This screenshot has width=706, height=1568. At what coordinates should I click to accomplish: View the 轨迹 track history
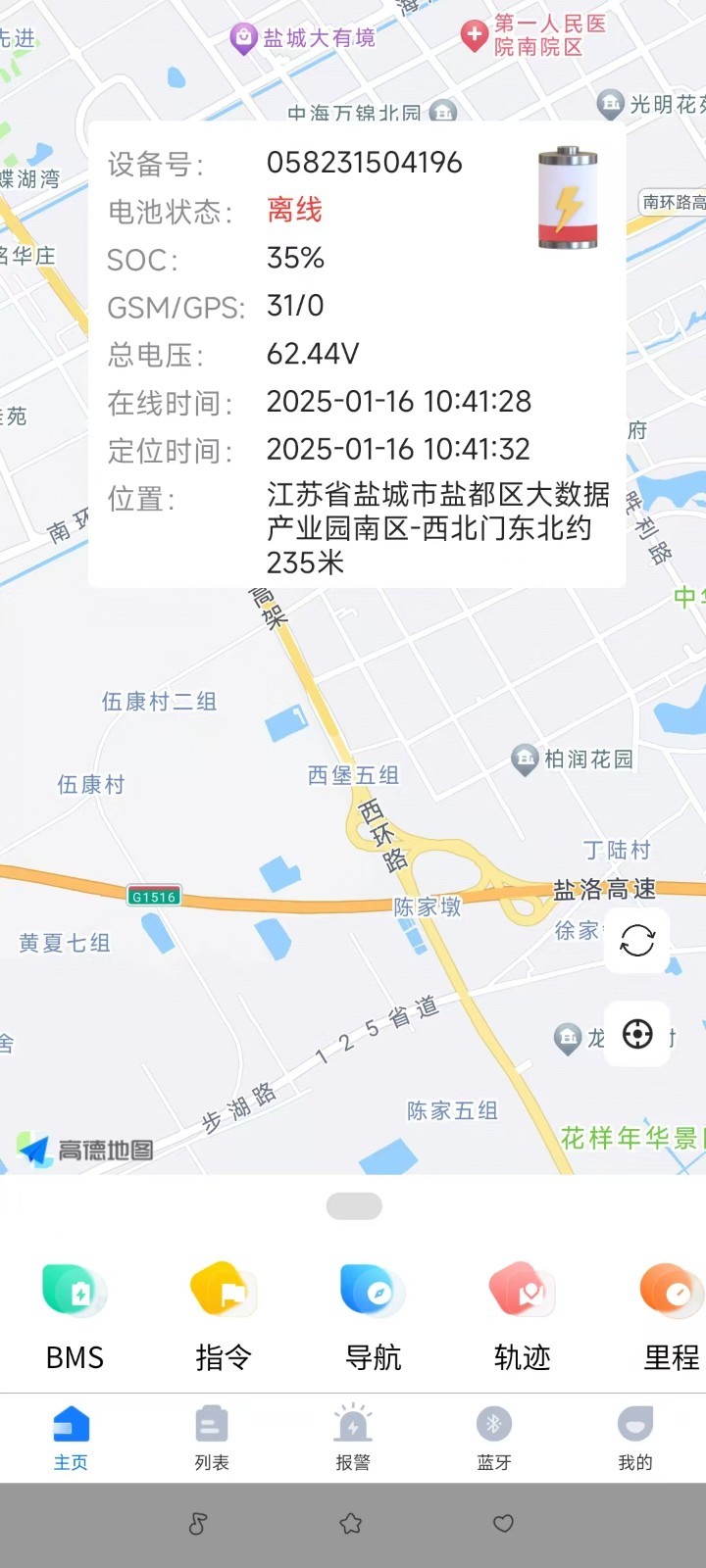click(x=522, y=1315)
